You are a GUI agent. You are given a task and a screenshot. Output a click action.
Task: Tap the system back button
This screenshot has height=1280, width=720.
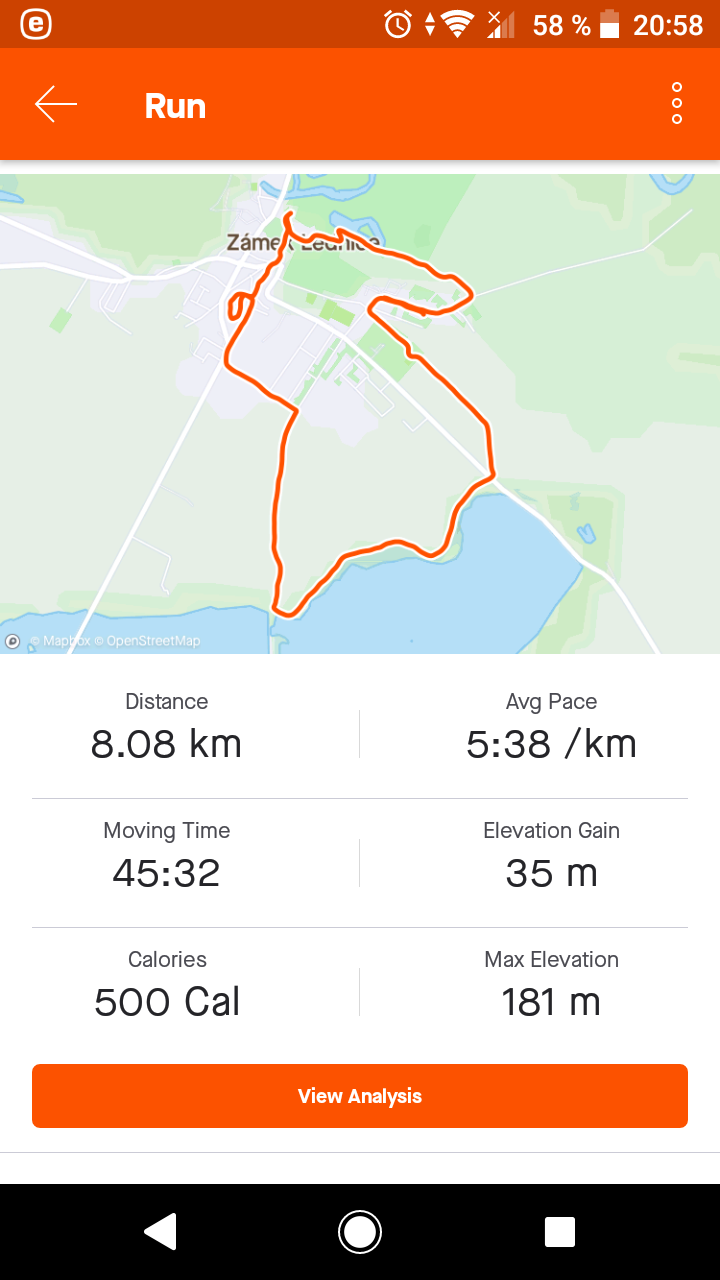160,1232
